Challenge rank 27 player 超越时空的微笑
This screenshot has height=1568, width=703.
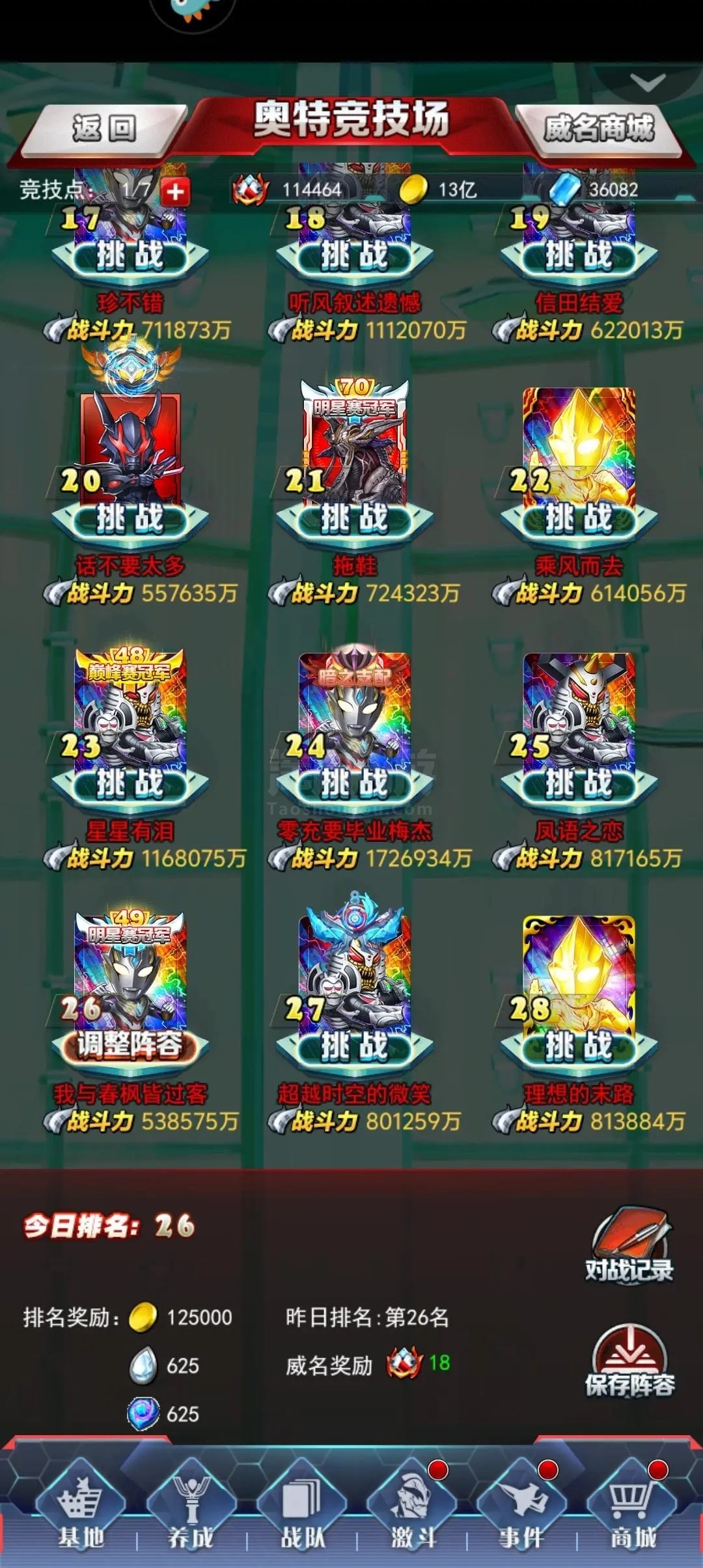click(x=354, y=1046)
